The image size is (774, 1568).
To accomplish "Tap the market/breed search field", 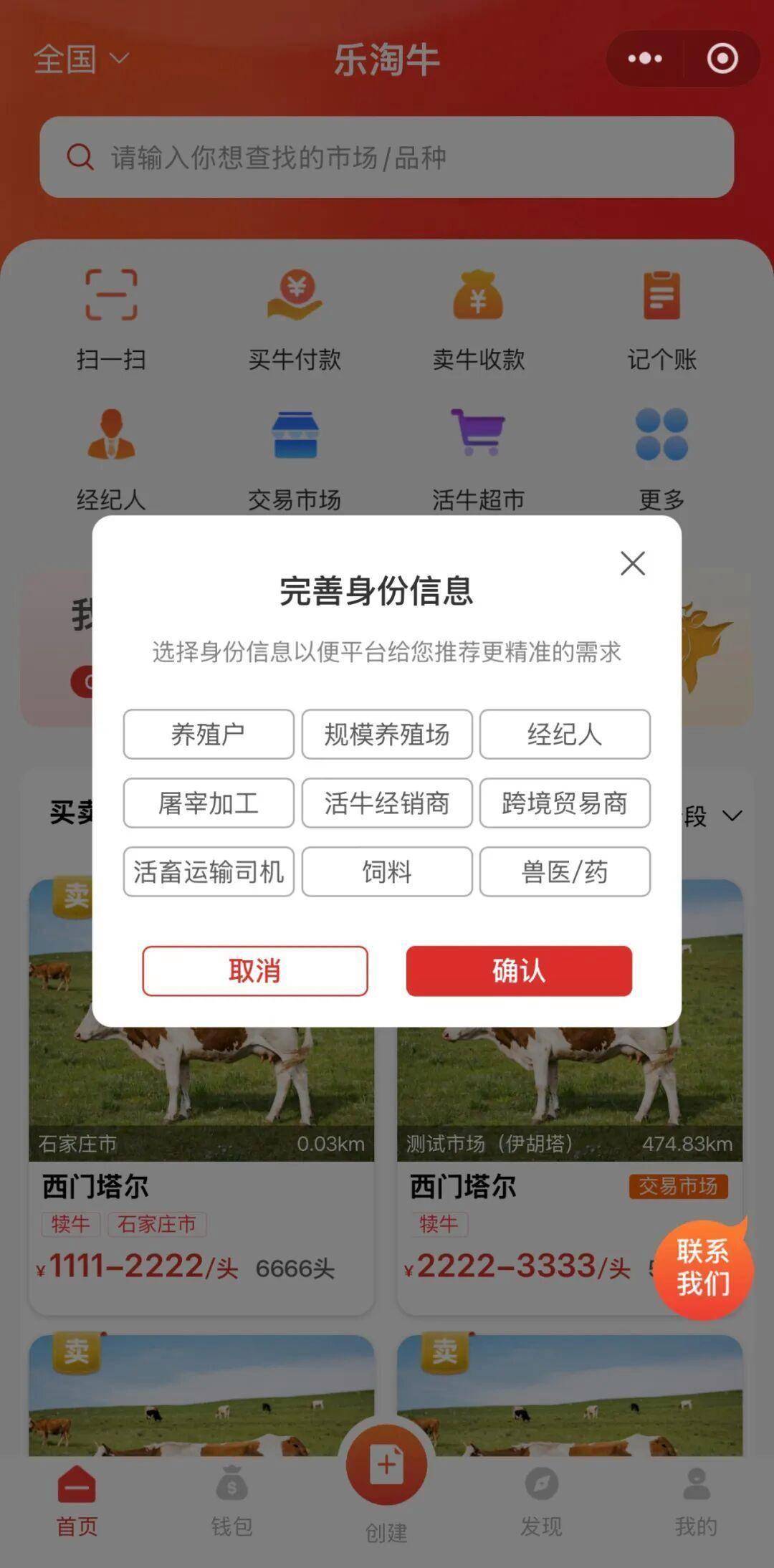I will pos(387,159).
